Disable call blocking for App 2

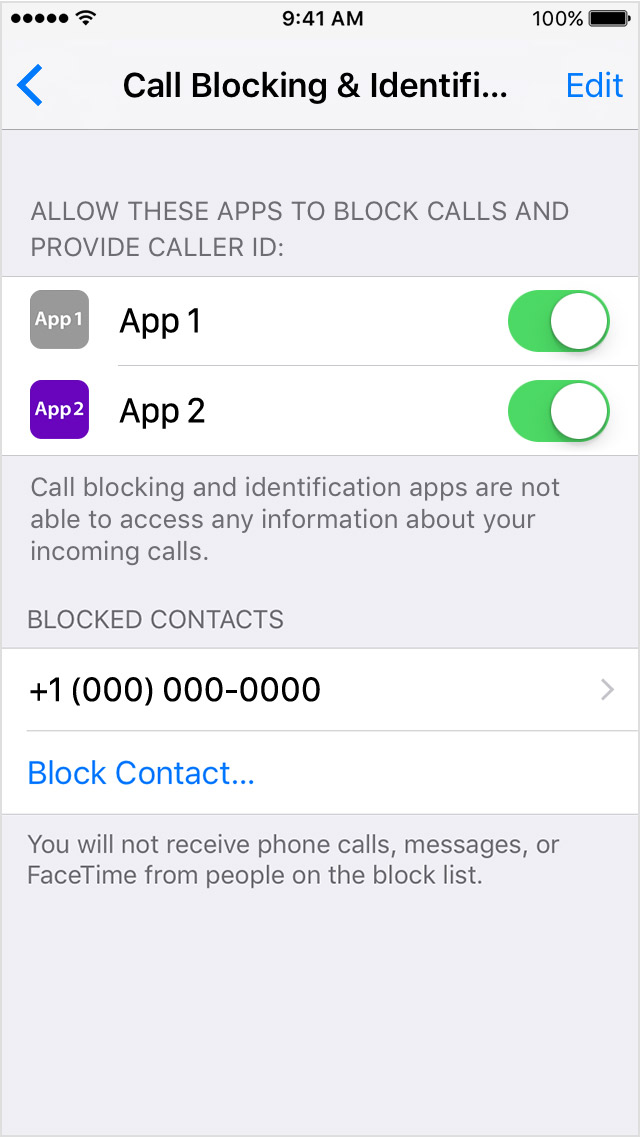[558, 411]
